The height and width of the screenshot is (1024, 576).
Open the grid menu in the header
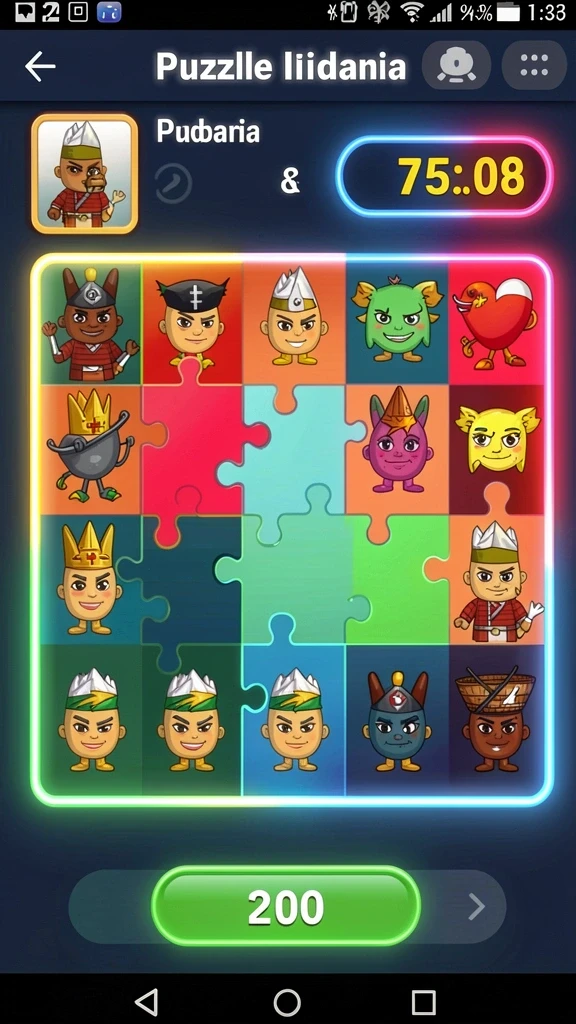pyautogui.click(x=534, y=65)
